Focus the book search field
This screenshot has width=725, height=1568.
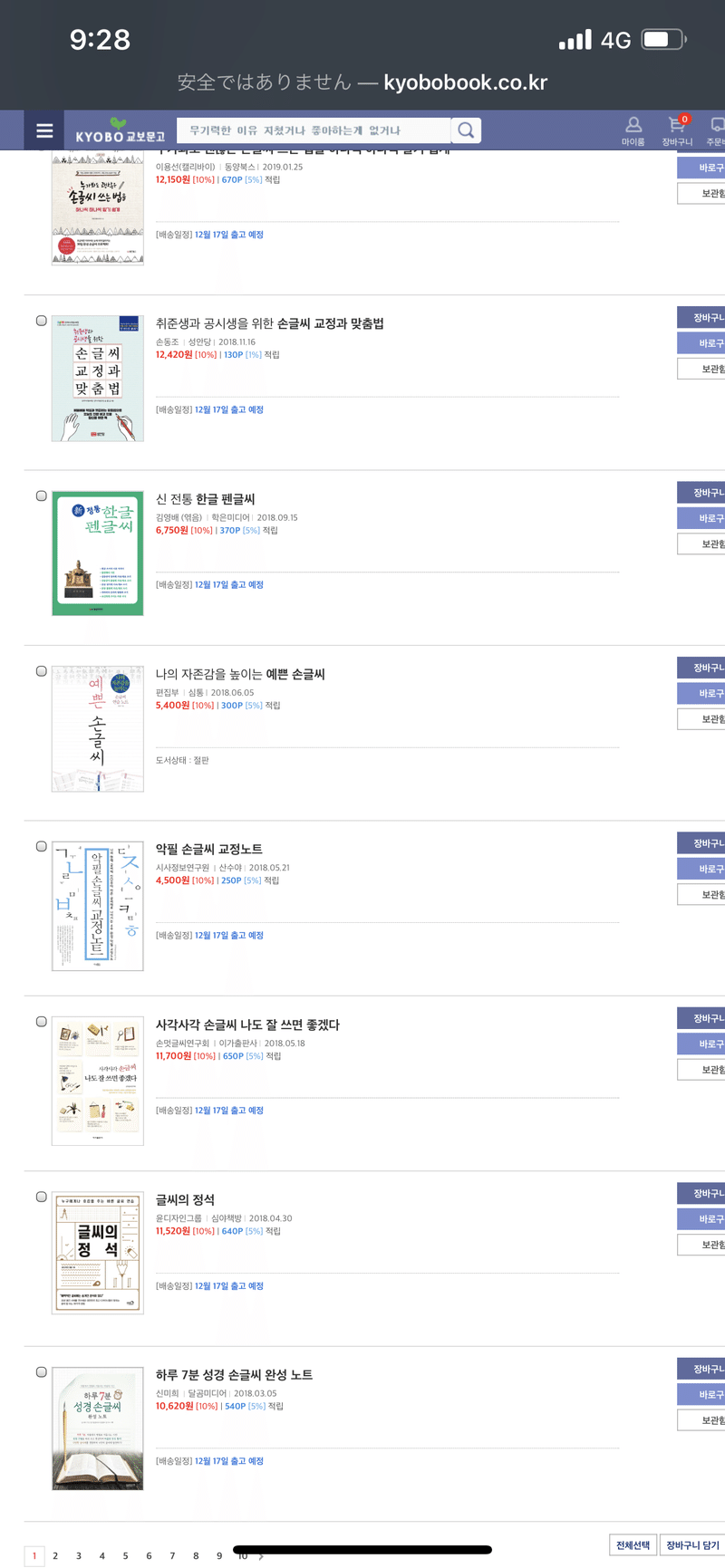pyautogui.click(x=313, y=131)
